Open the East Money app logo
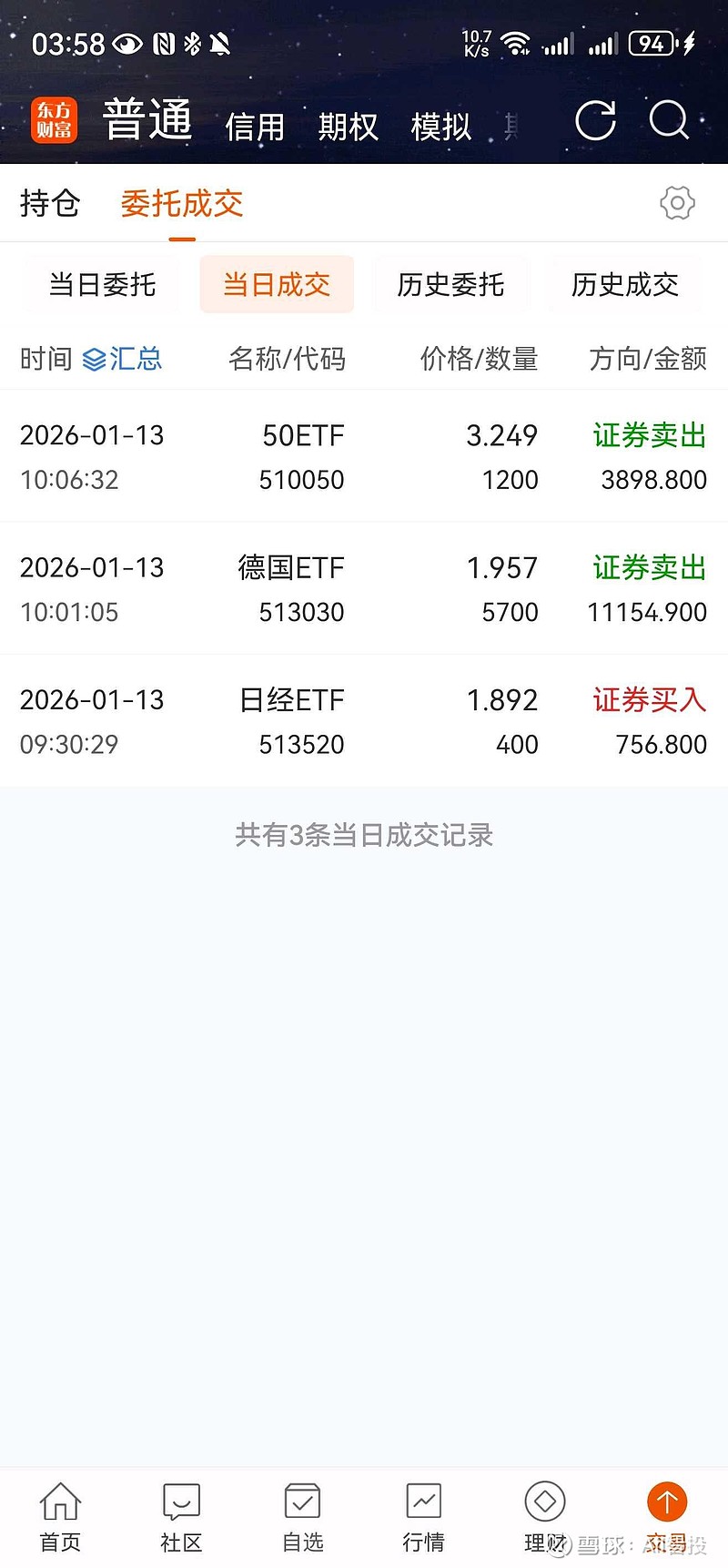The height and width of the screenshot is (1568, 728). [54, 119]
